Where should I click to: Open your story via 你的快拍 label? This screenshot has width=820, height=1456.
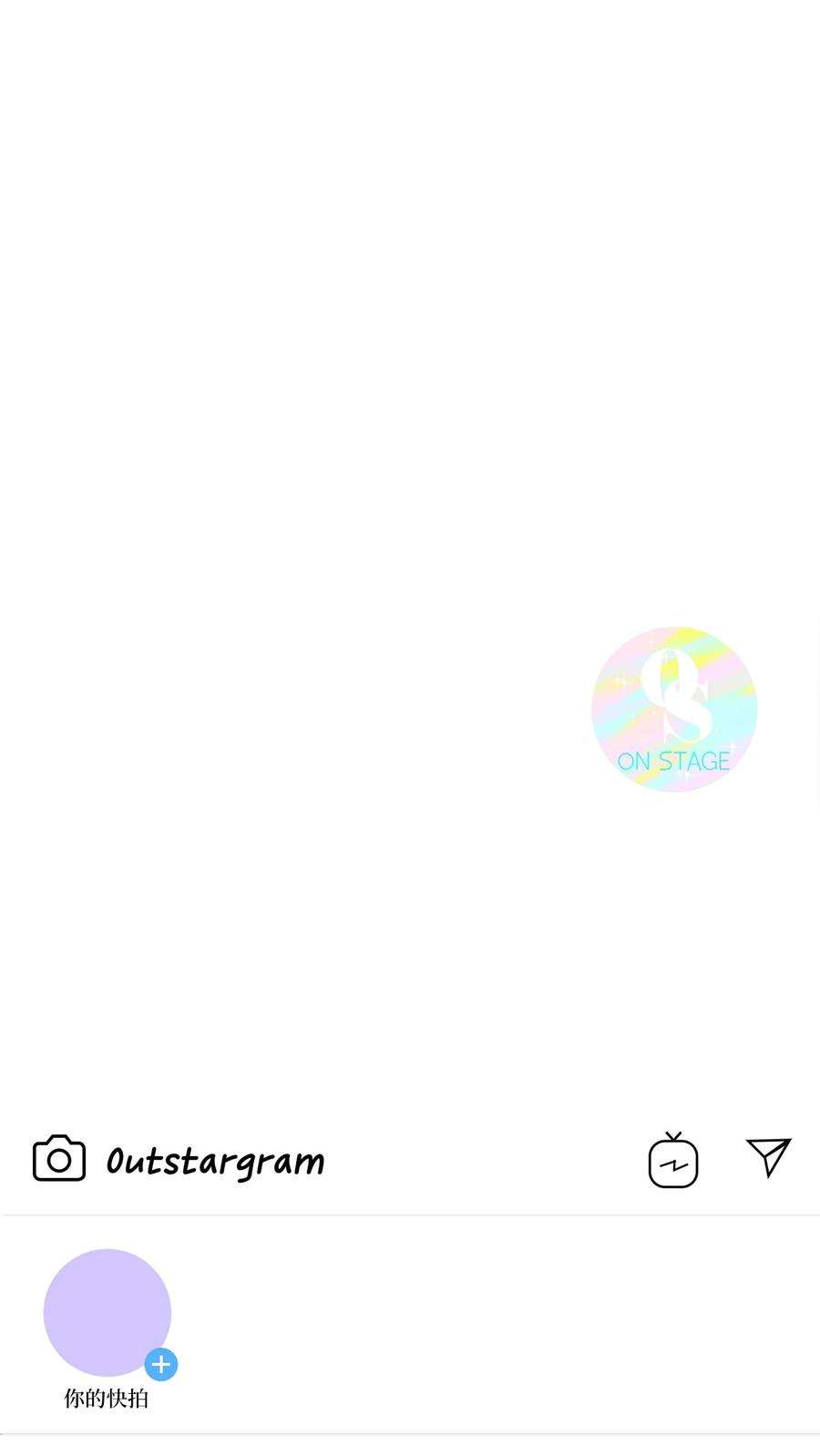(108, 1399)
